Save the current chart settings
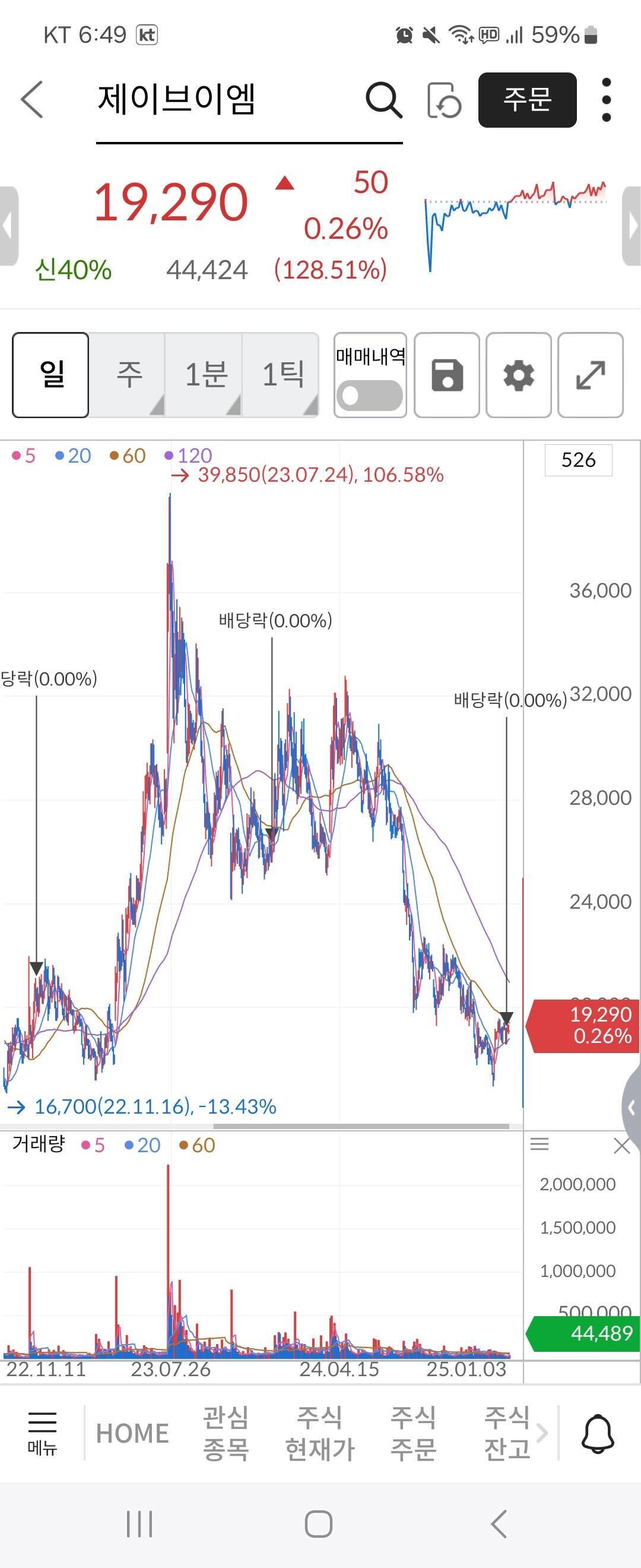641x1568 pixels. (x=447, y=375)
